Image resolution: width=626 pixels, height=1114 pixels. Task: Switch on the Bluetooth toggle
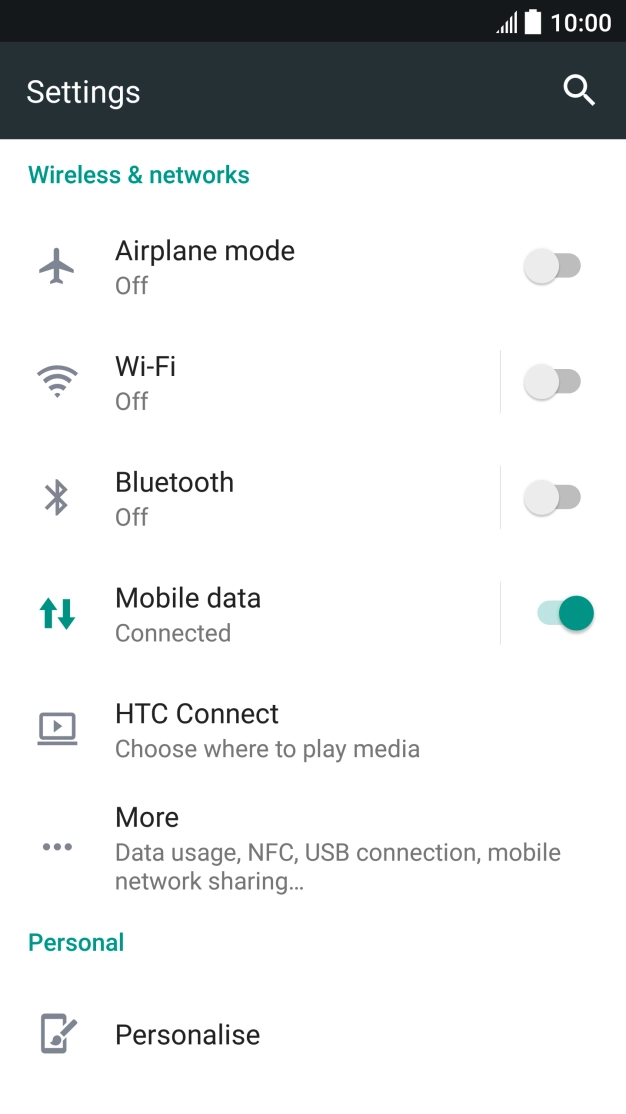point(553,497)
